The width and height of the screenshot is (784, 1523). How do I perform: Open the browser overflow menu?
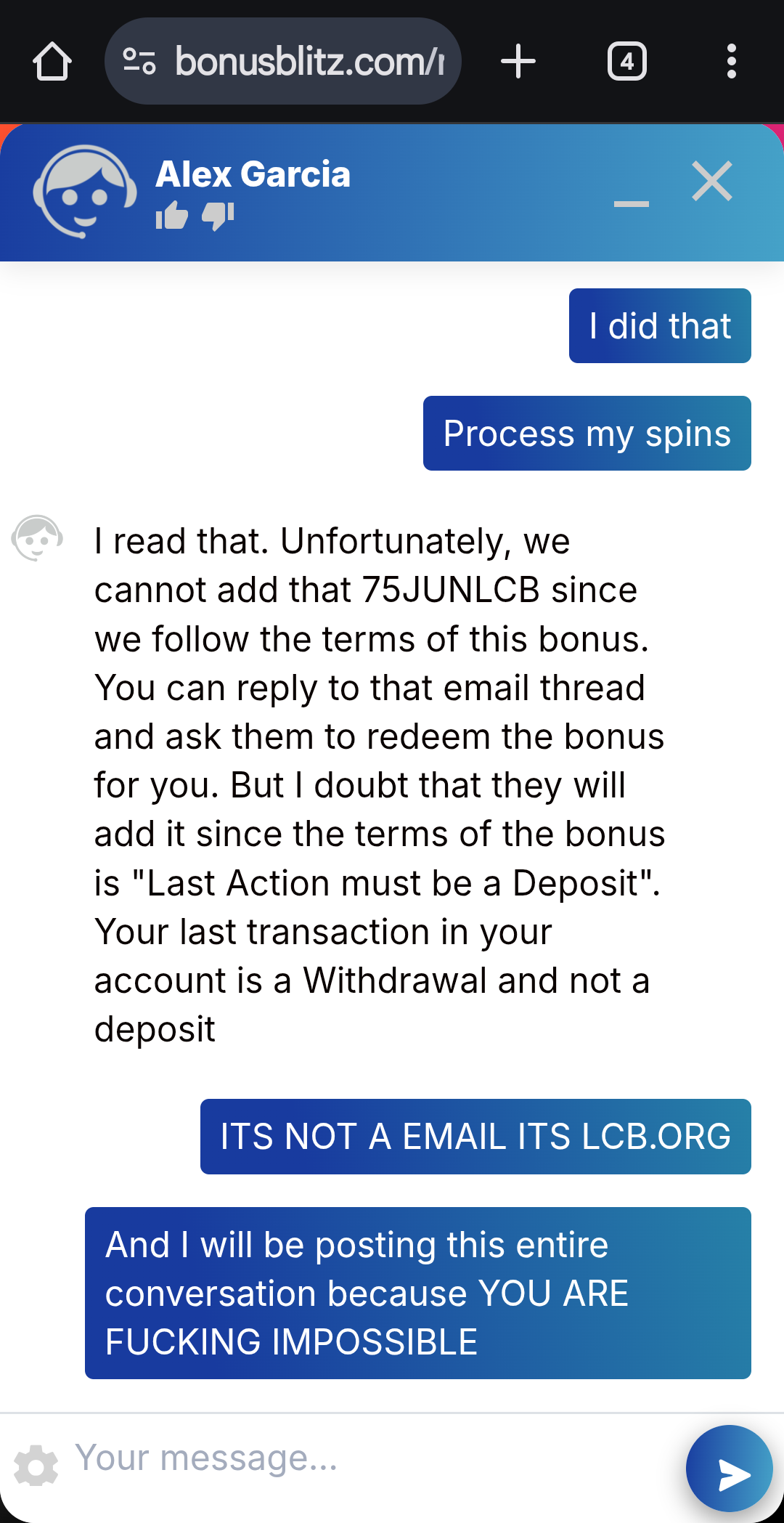[732, 61]
